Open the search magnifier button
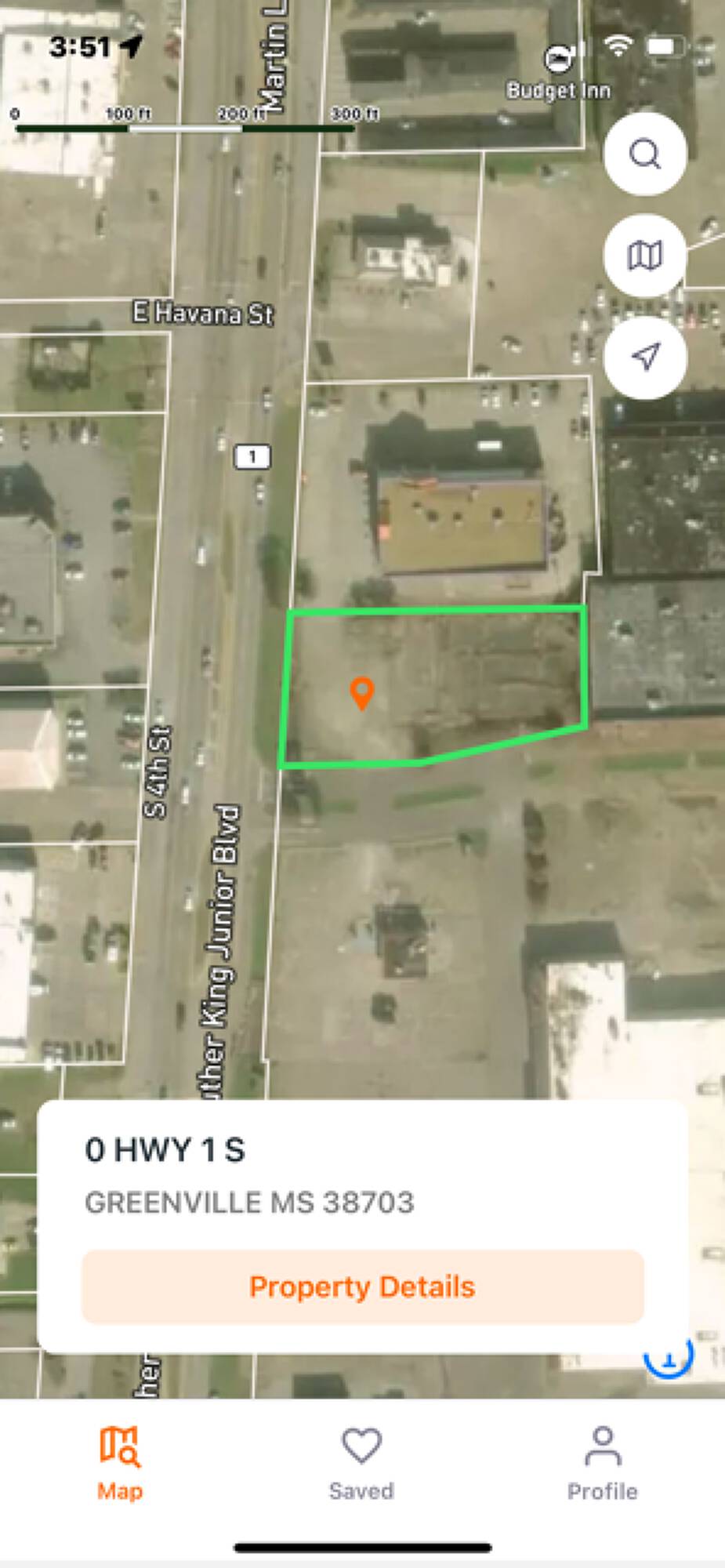 point(645,154)
